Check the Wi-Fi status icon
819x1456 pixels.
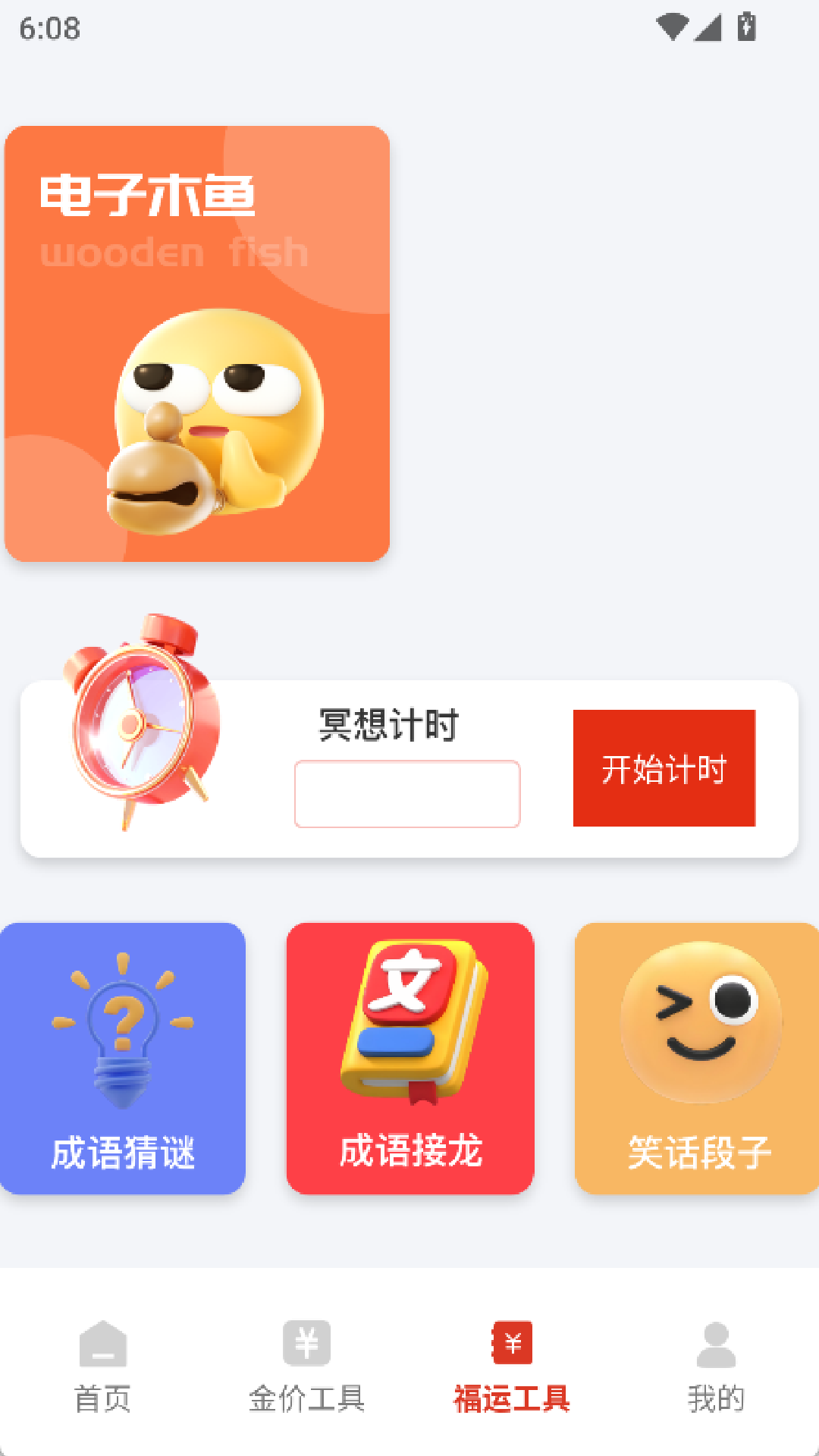tap(674, 25)
